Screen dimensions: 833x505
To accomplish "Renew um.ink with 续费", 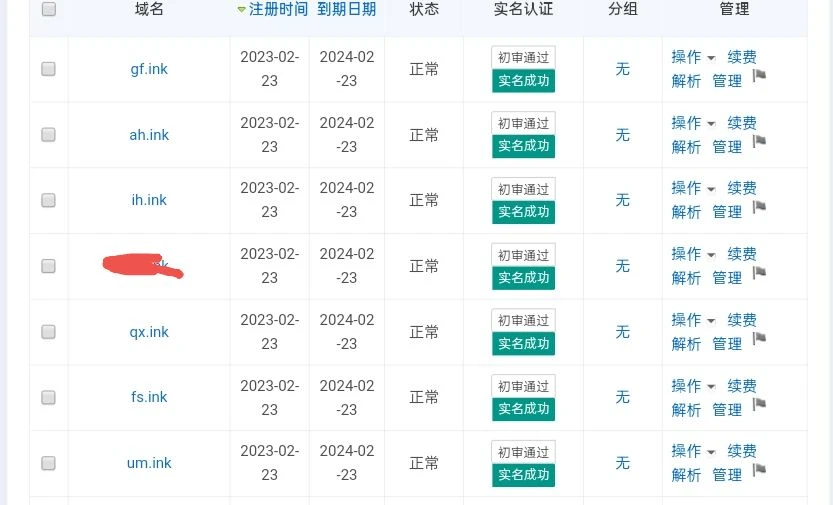I will pos(742,451).
